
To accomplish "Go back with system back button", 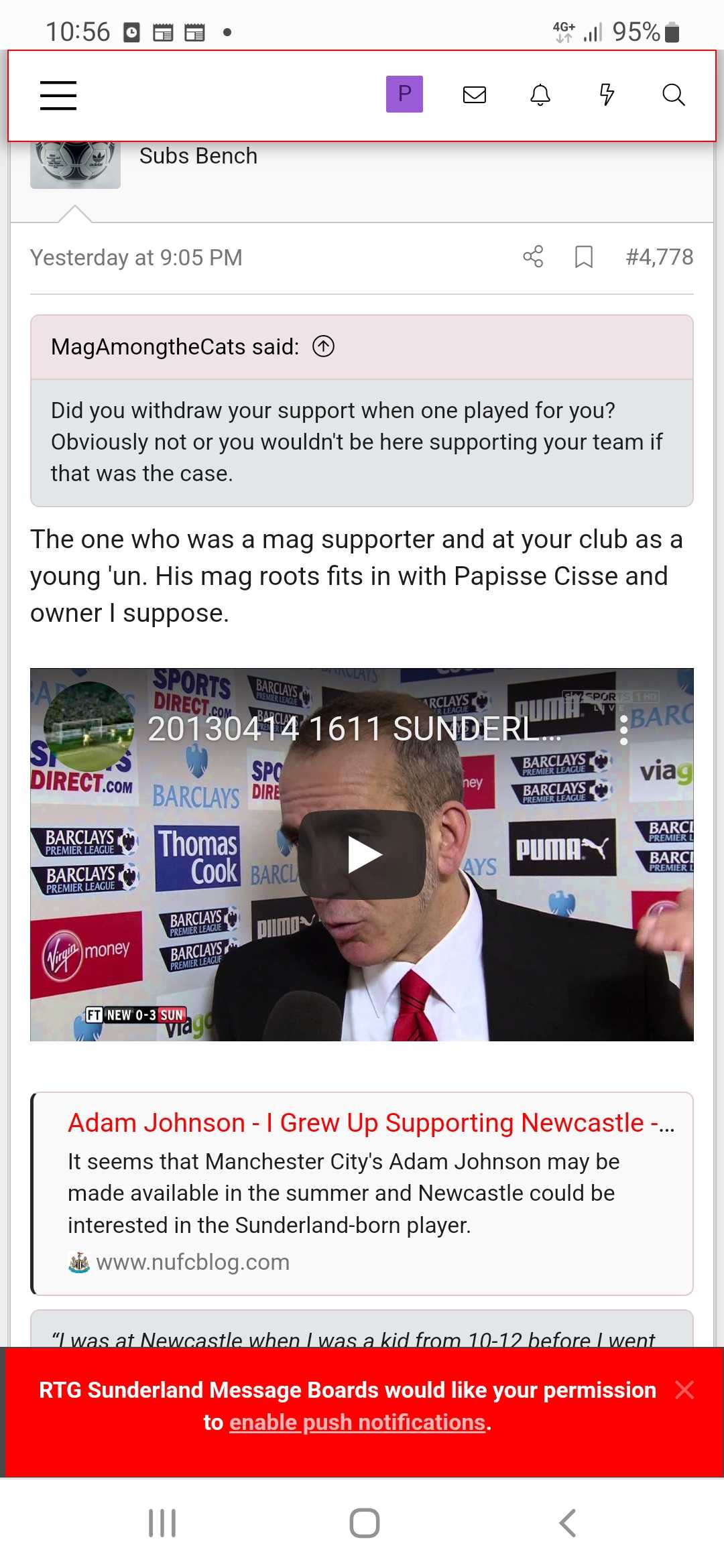I will click(567, 1523).
